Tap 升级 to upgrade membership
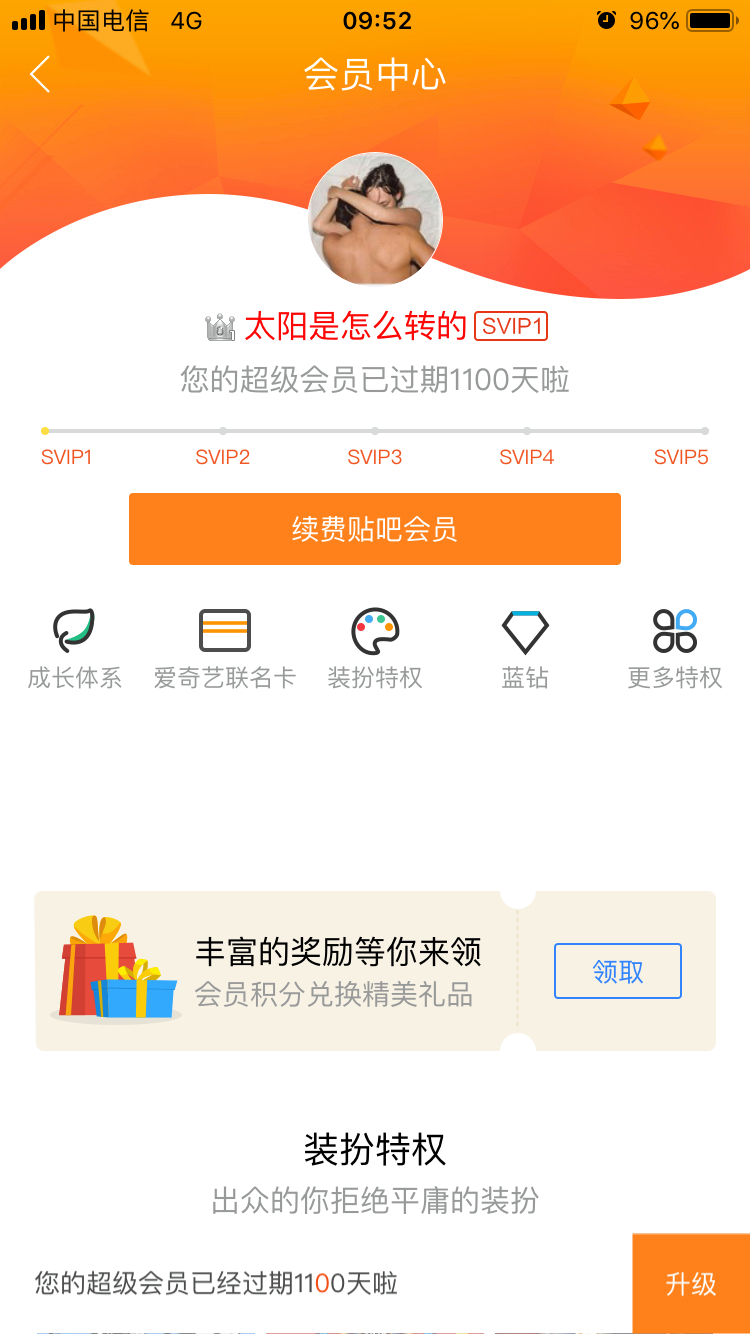Screen dimensions: 750x1334 pyautogui.click(x=691, y=1283)
